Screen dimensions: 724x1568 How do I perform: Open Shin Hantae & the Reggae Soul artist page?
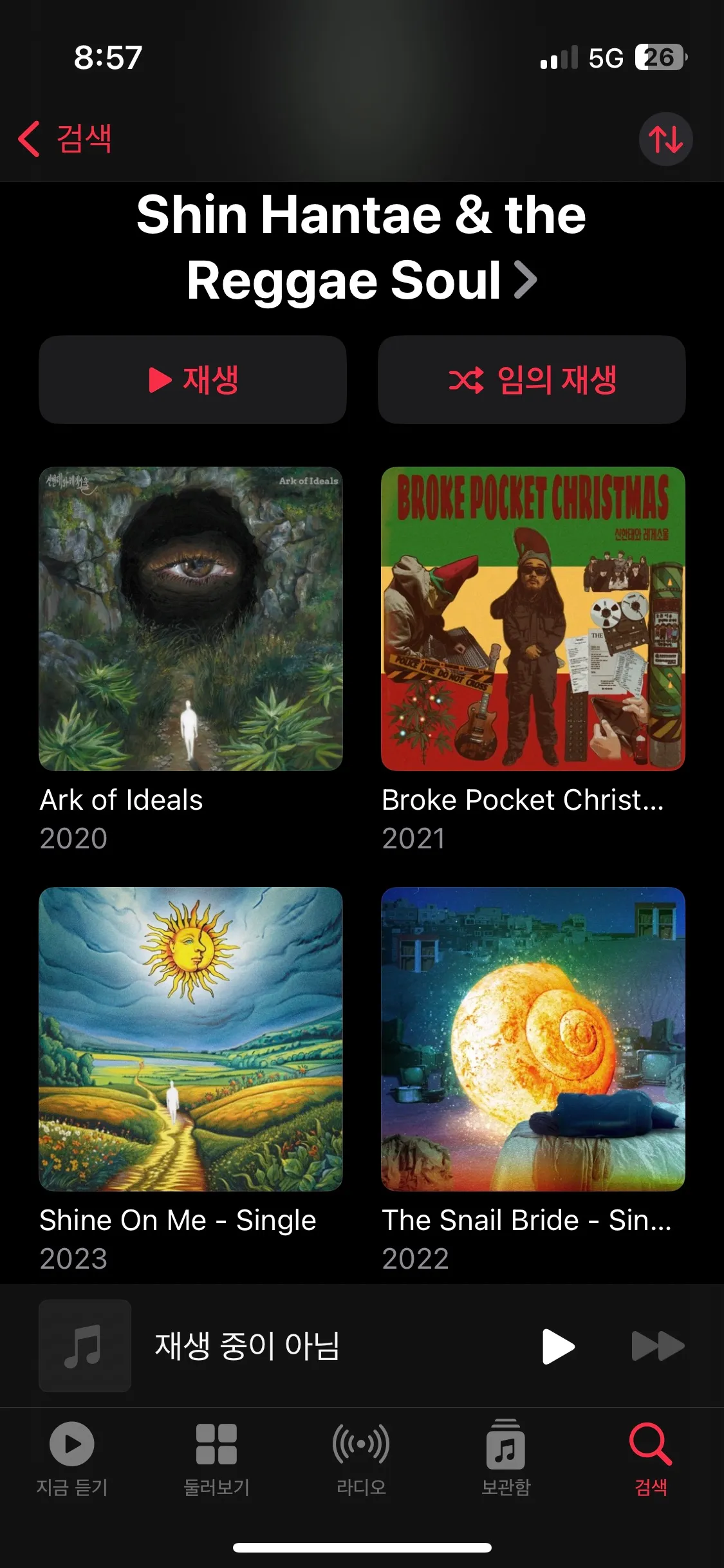coord(362,248)
